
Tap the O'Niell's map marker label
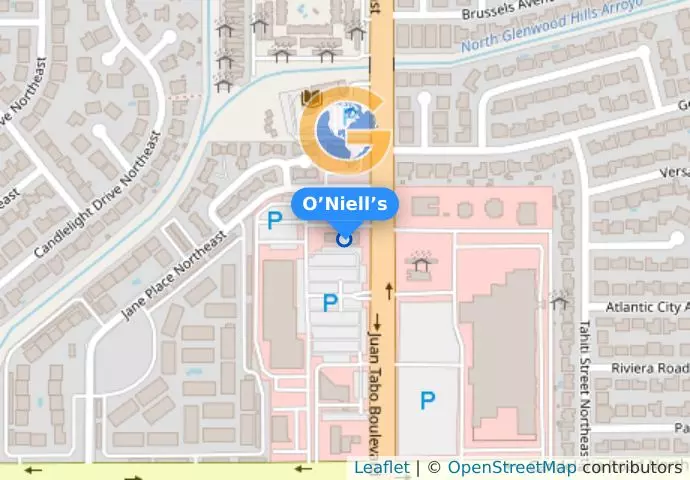(x=345, y=205)
